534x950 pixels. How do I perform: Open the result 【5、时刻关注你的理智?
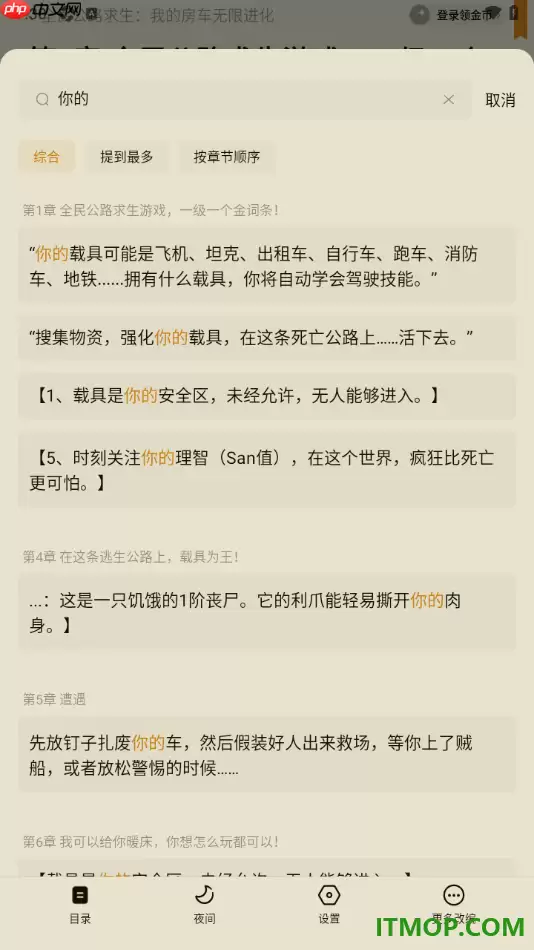click(267, 470)
